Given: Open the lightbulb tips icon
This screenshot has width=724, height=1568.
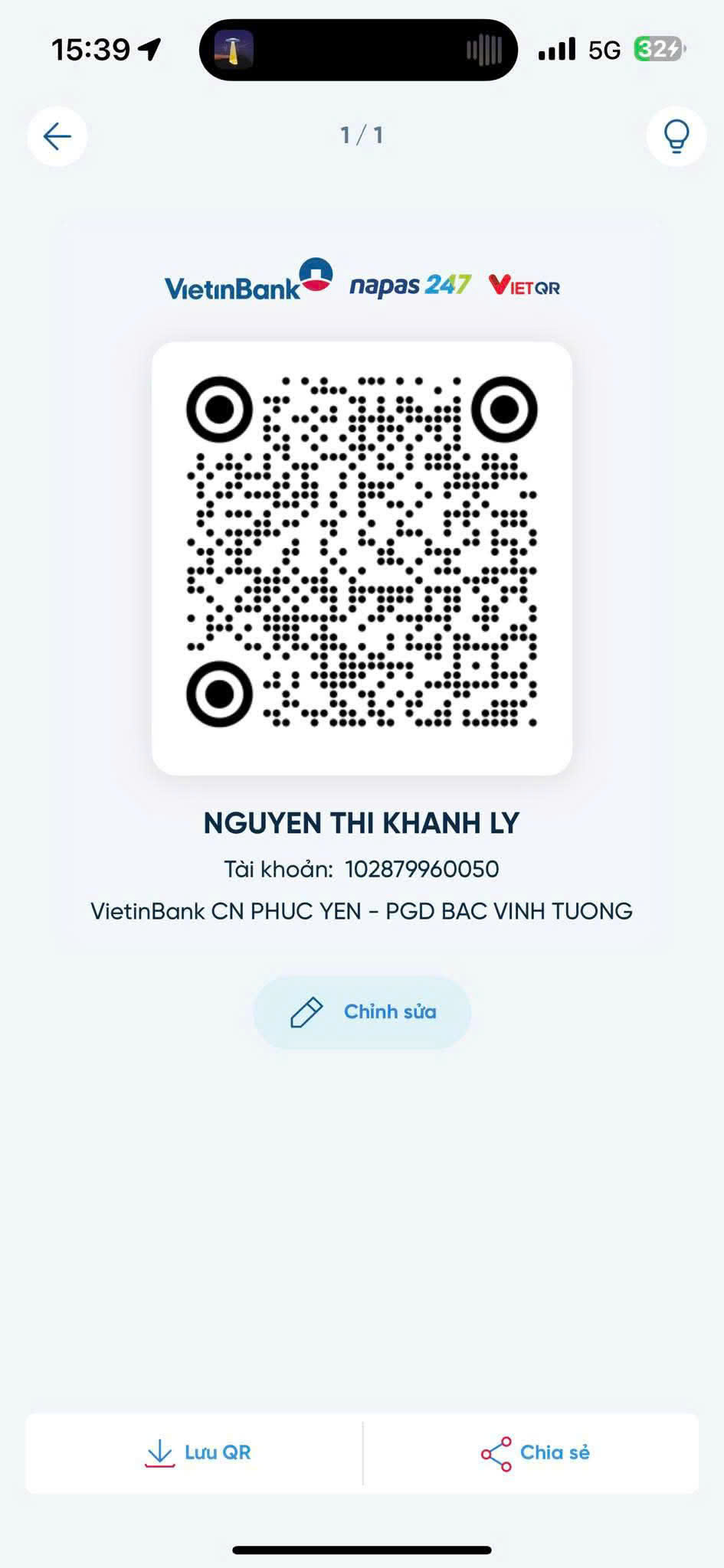Looking at the screenshot, I should [676, 136].
